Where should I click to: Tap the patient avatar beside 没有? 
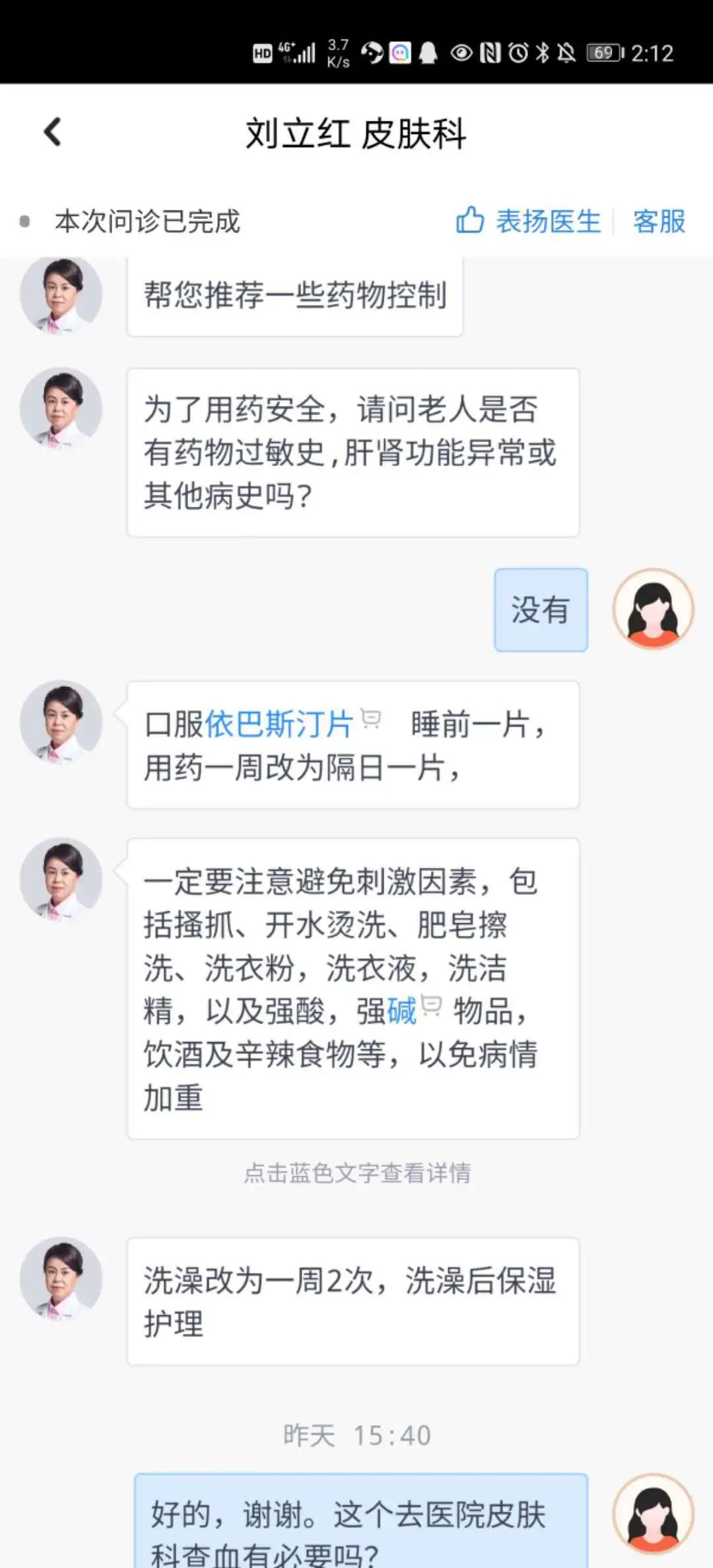654,610
